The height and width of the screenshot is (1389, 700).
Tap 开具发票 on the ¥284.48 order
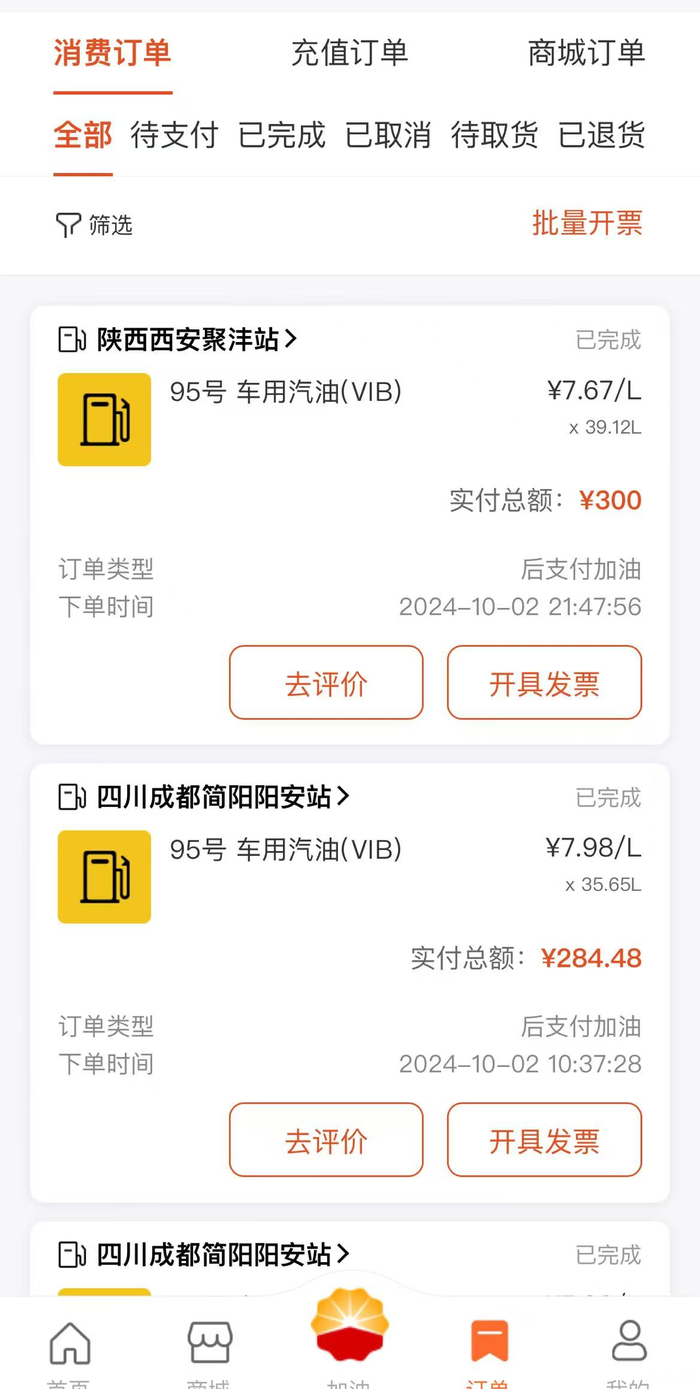(x=544, y=1140)
